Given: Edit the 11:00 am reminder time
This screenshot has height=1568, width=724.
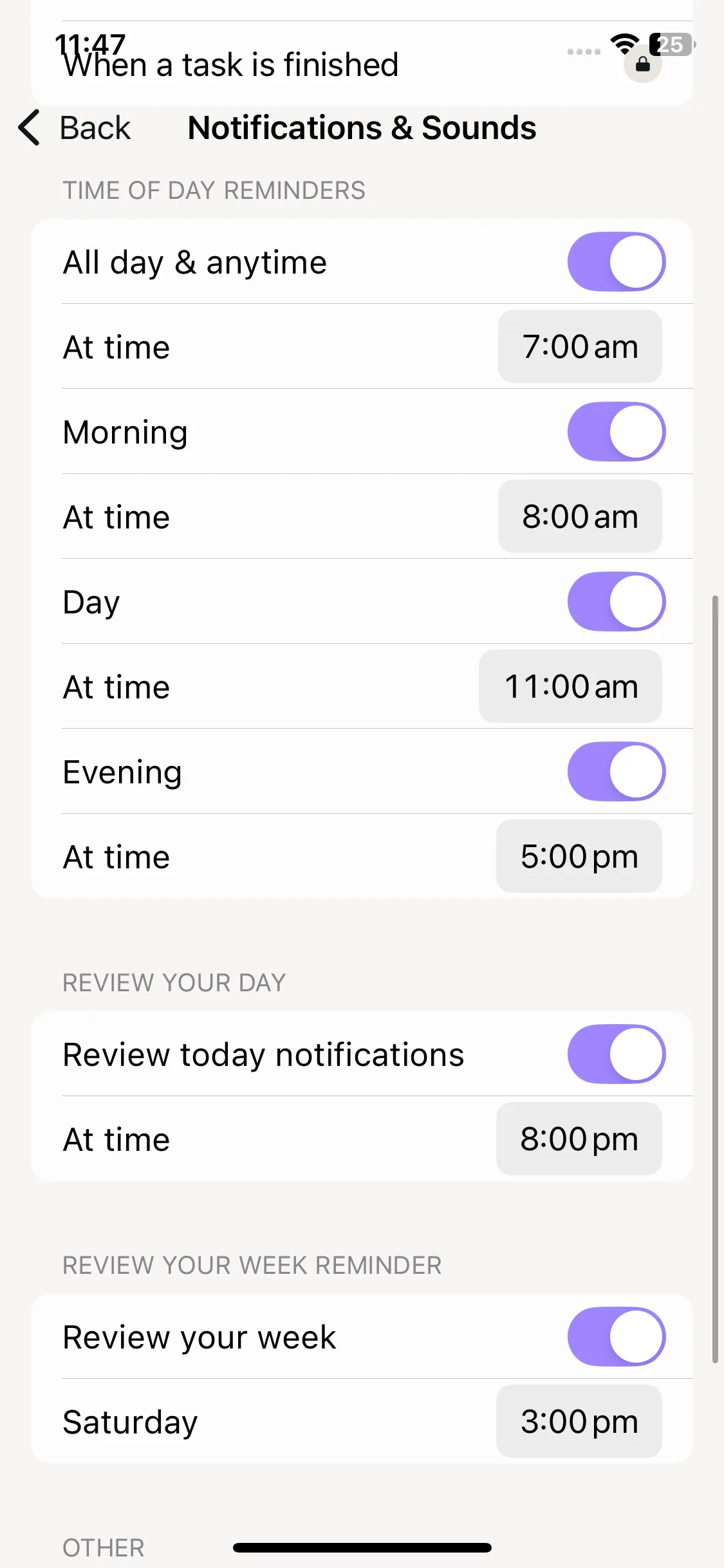Looking at the screenshot, I should pyautogui.click(x=570, y=687).
